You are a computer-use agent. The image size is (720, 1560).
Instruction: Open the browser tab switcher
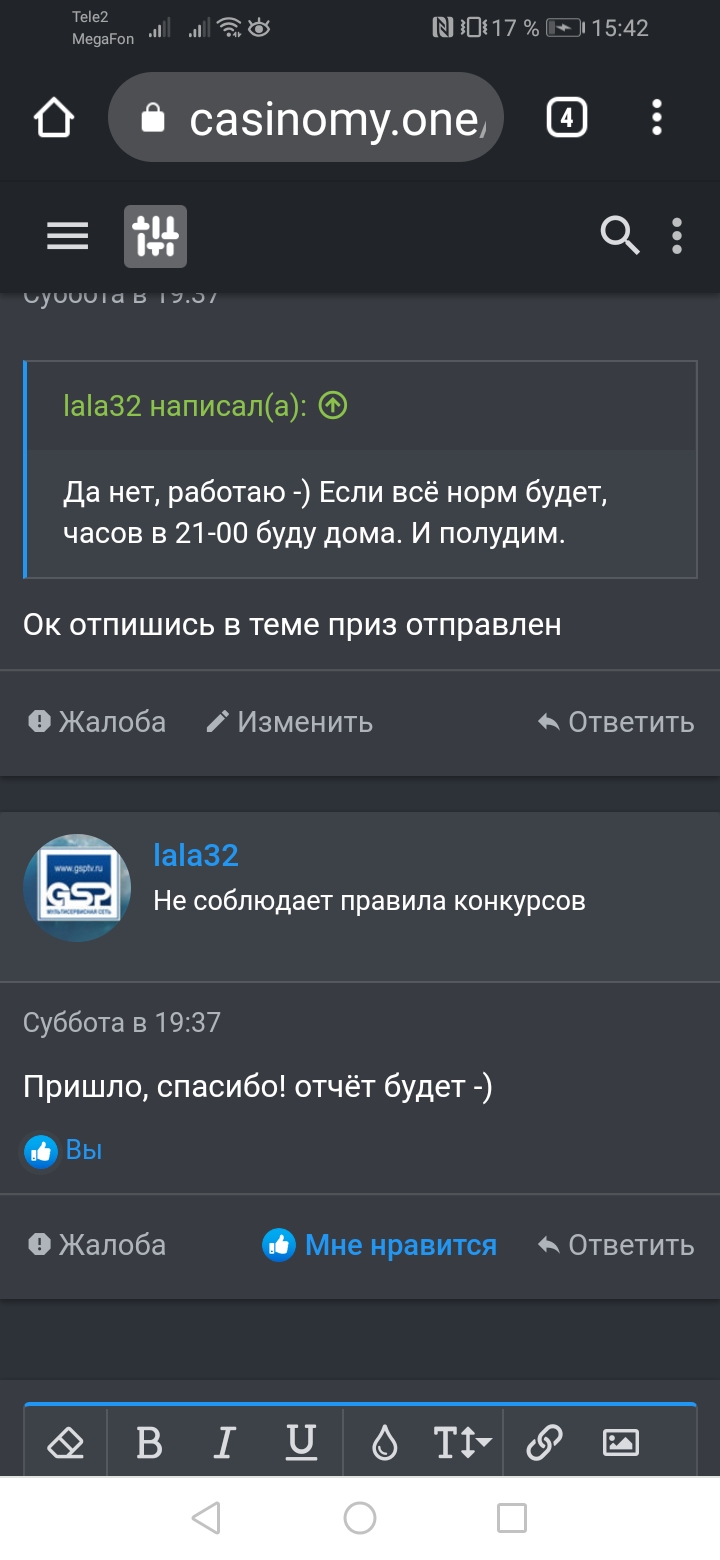pyautogui.click(x=566, y=119)
